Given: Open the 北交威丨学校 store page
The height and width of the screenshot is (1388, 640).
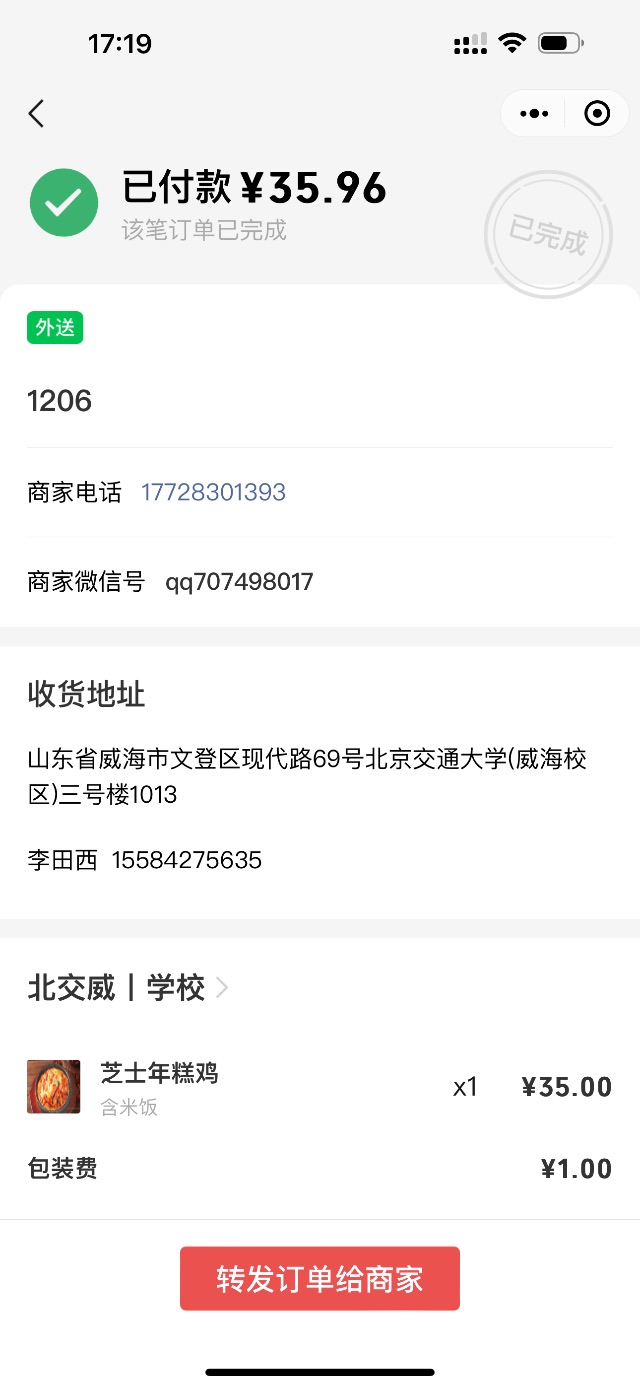Looking at the screenshot, I should (128, 988).
